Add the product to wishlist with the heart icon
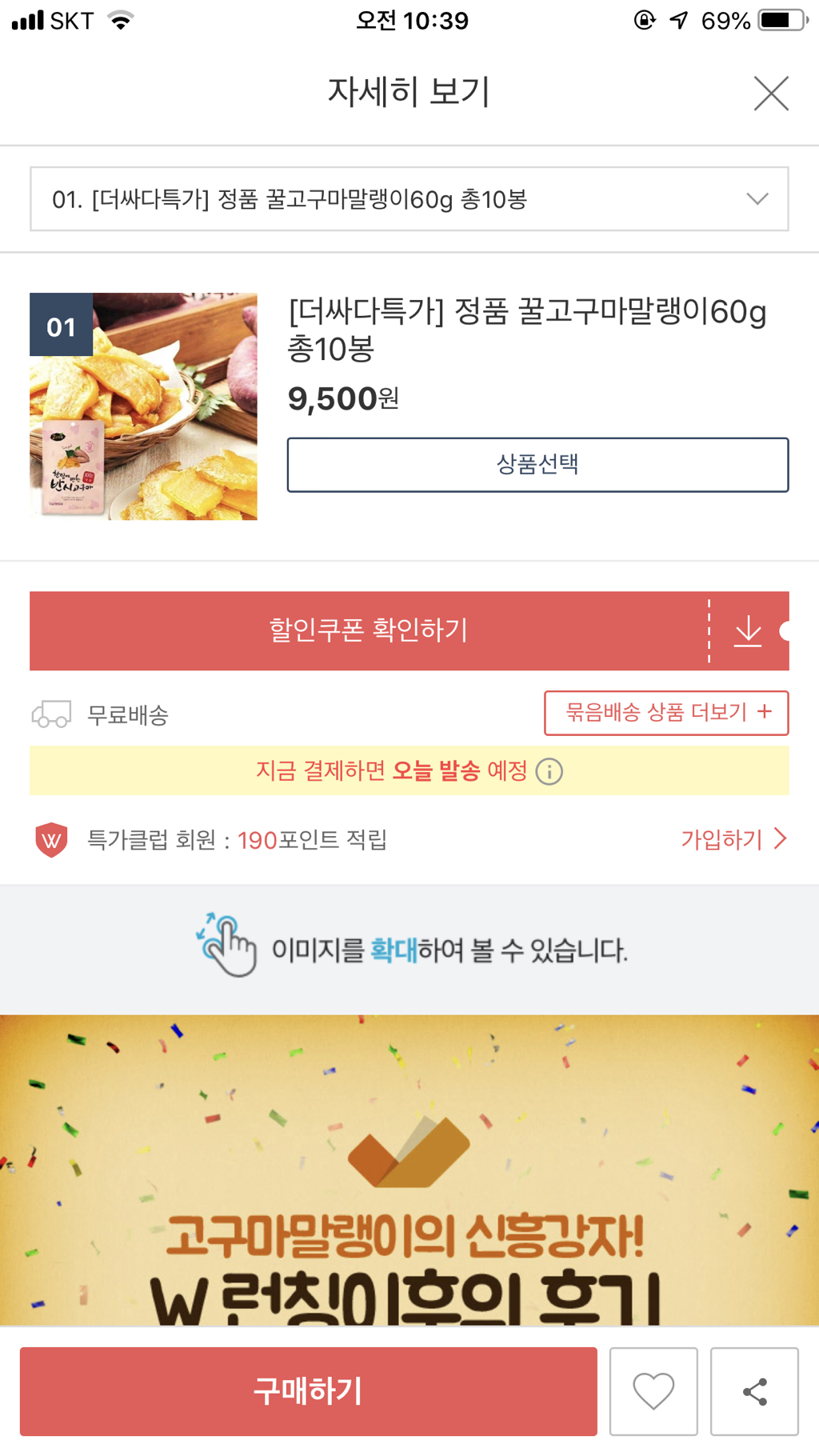The height and width of the screenshot is (1456, 819). pos(653,1391)
